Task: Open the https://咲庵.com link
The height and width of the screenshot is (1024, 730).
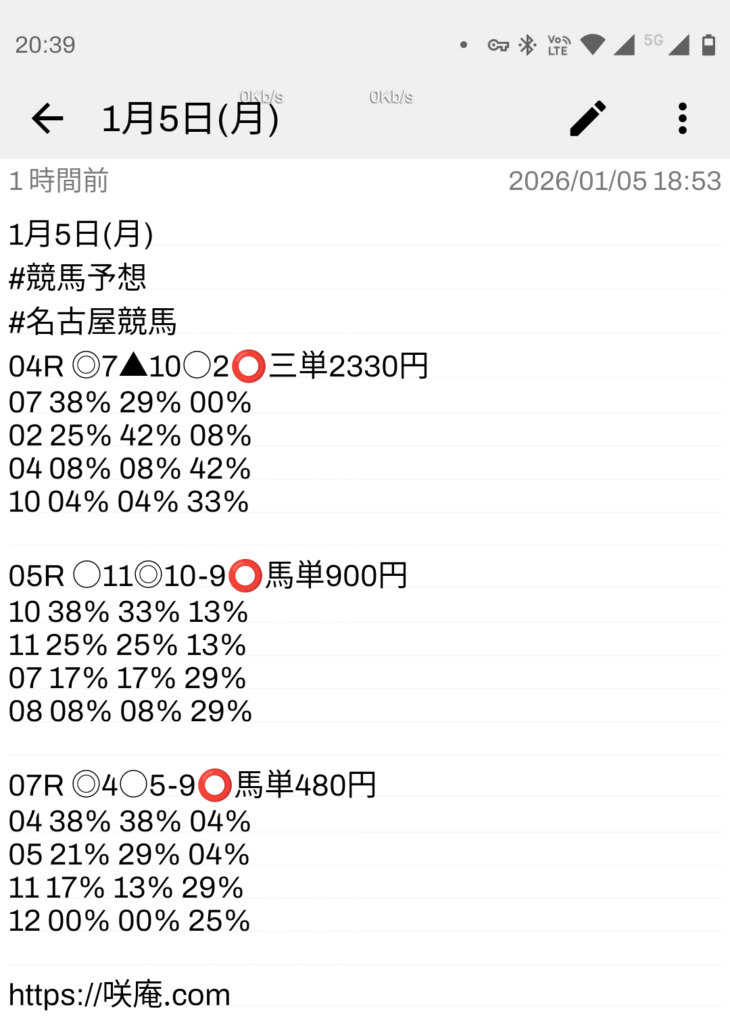Action: point(120,994)
